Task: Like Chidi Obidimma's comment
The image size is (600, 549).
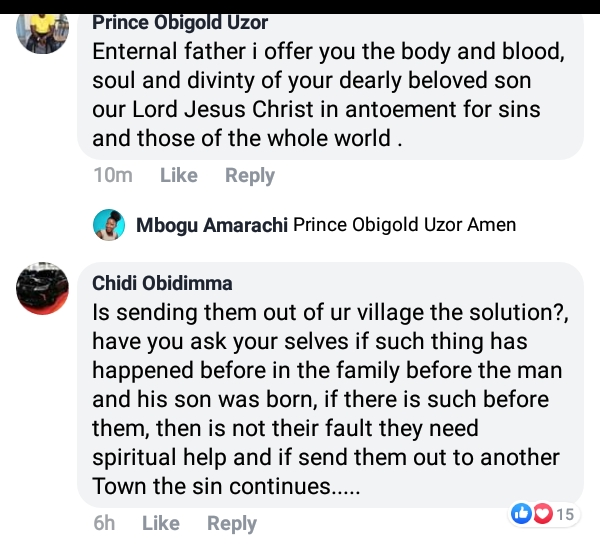Action: point(160,523)
